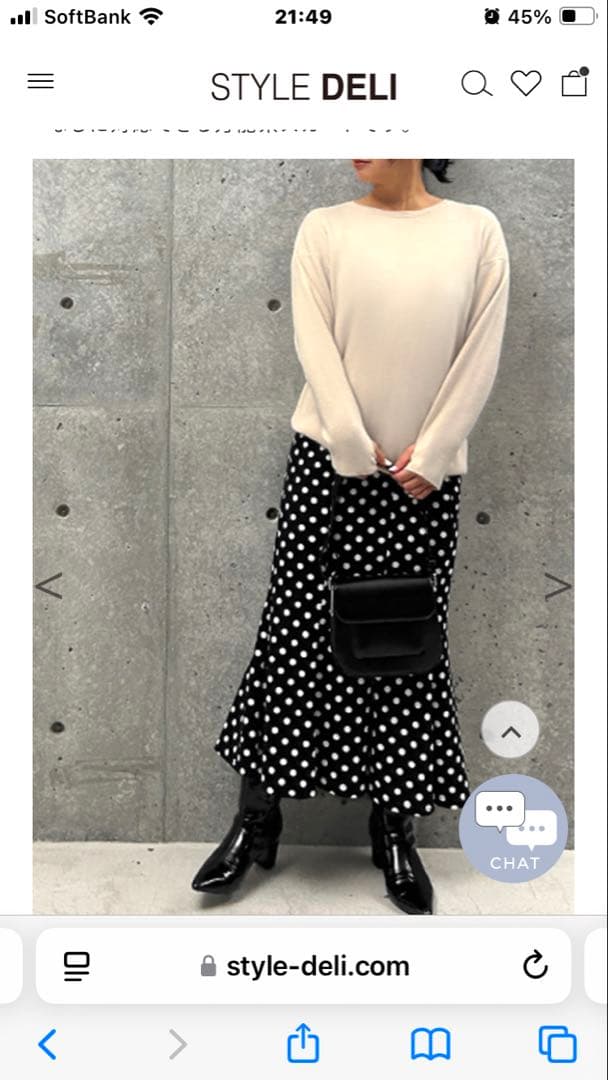Open the hamburger menu
This screenshot has width=608, height=1080.
41,82
